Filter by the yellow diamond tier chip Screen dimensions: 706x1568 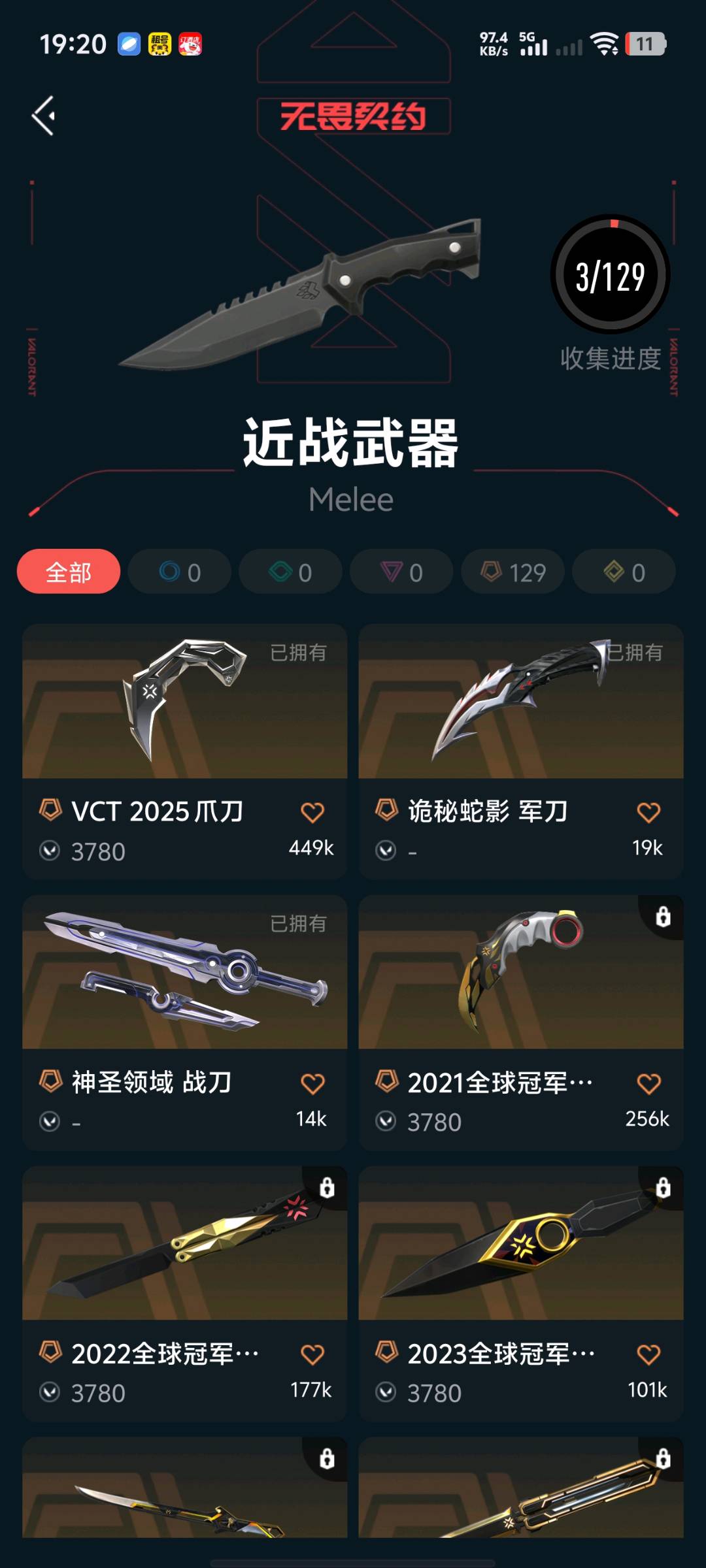(x=624, y=572)
